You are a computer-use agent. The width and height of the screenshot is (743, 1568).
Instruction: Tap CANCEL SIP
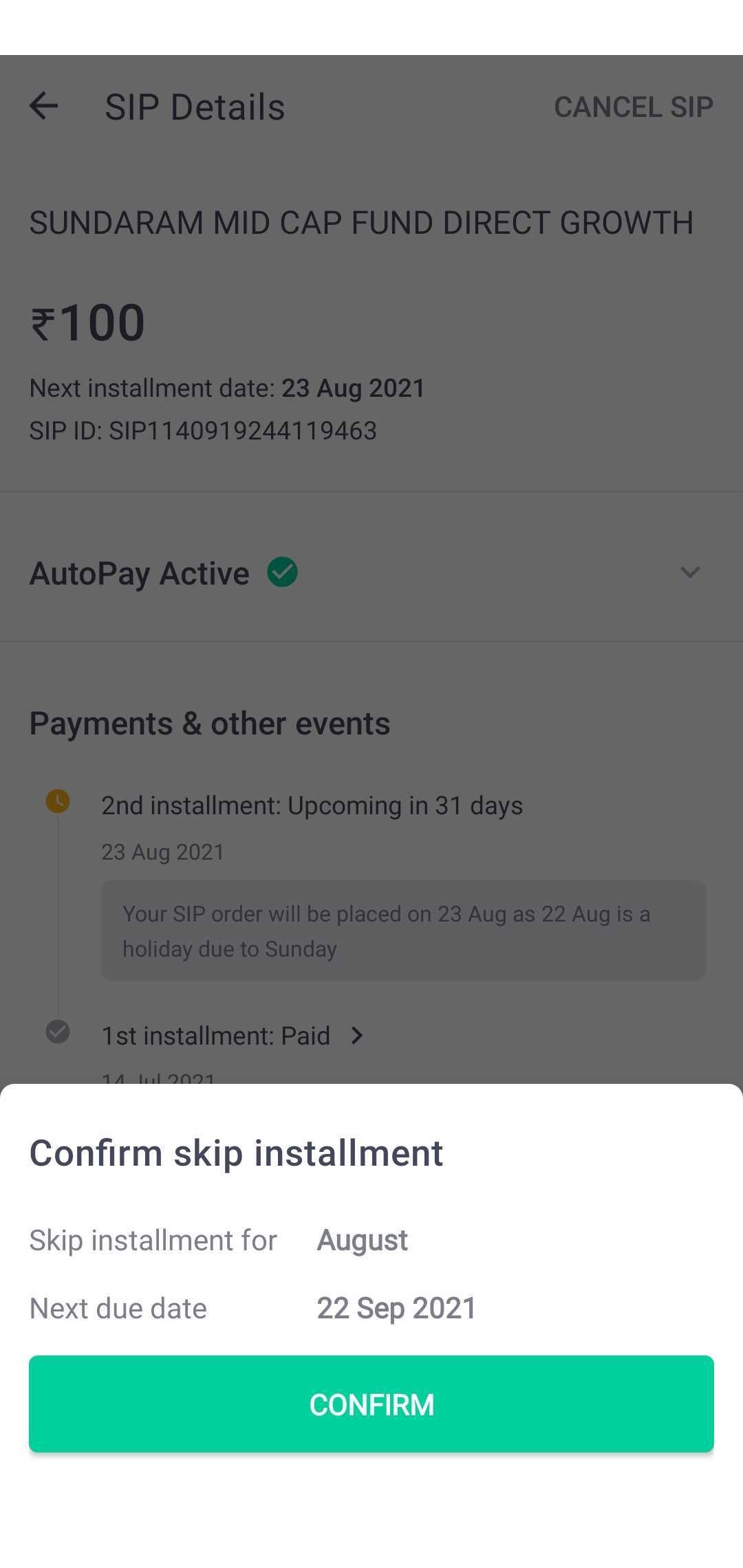[x=632, y=107]
